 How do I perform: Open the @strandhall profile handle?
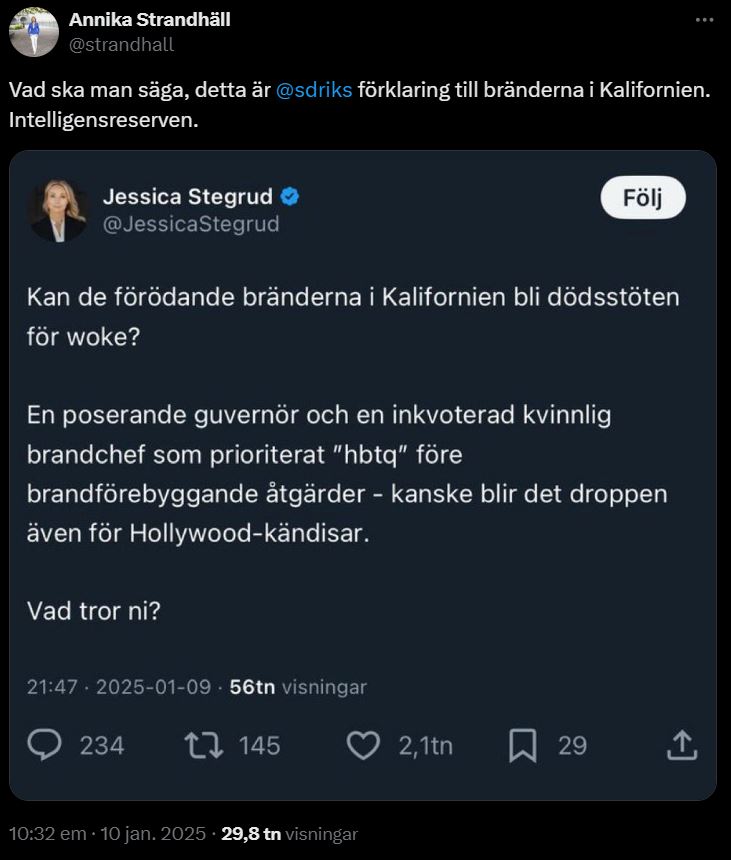[122, 44]
